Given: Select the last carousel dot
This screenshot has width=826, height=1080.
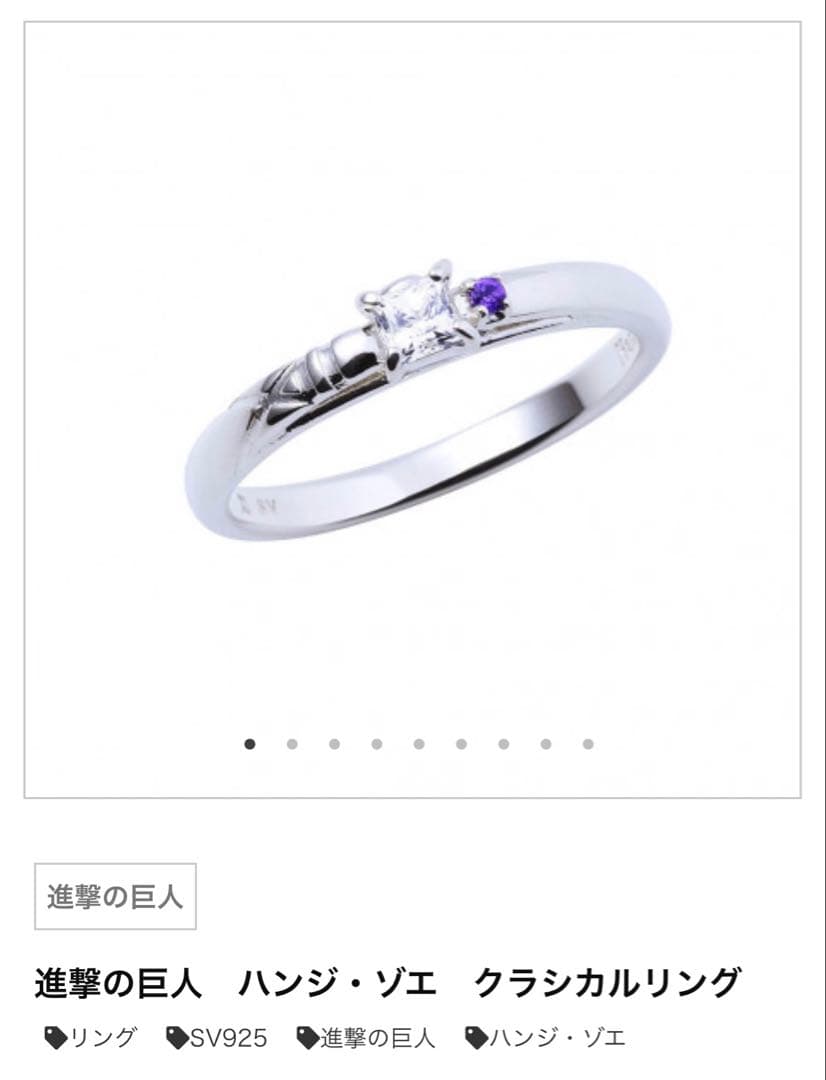Looking at the screenshot, I should point(586,743).
